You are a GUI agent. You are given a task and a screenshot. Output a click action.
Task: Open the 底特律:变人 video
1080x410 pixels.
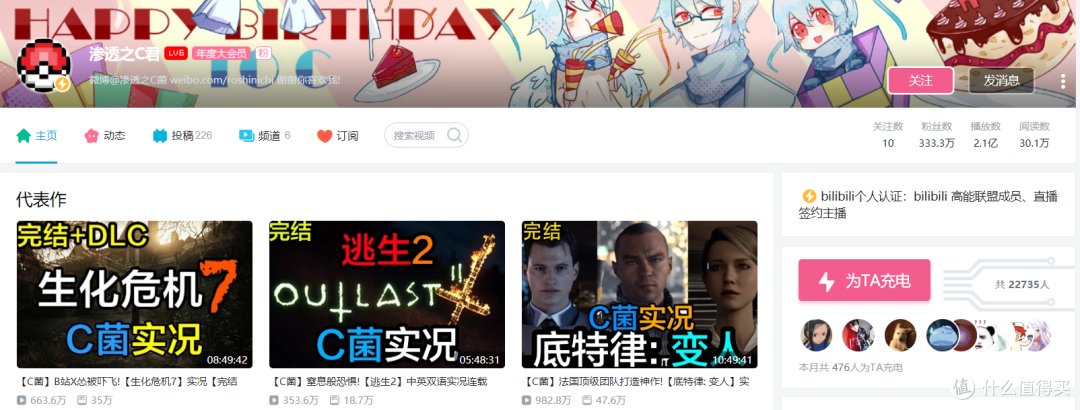coord(639,294)
